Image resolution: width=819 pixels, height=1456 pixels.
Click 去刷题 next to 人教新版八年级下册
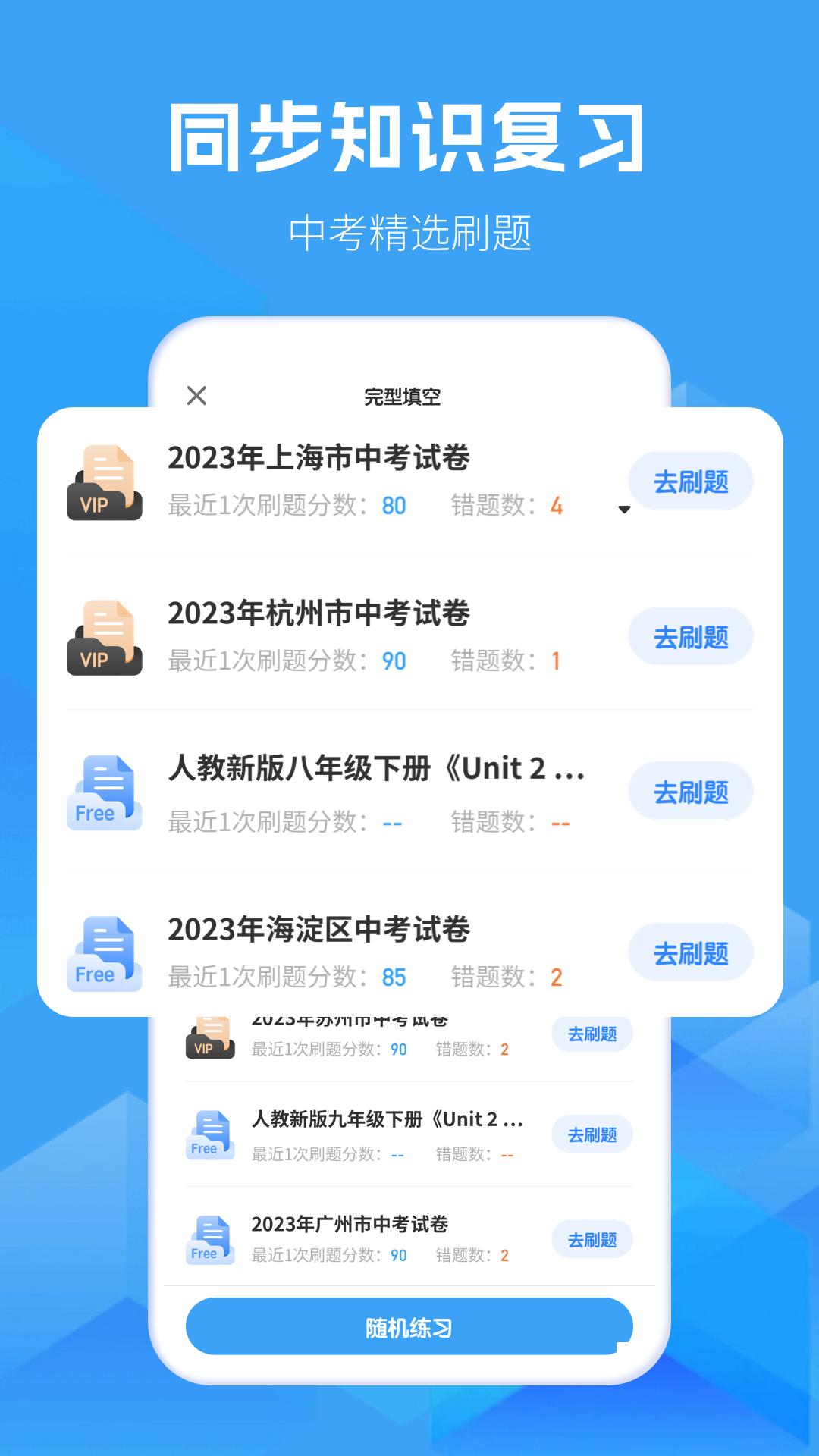[x=690, y=790]
